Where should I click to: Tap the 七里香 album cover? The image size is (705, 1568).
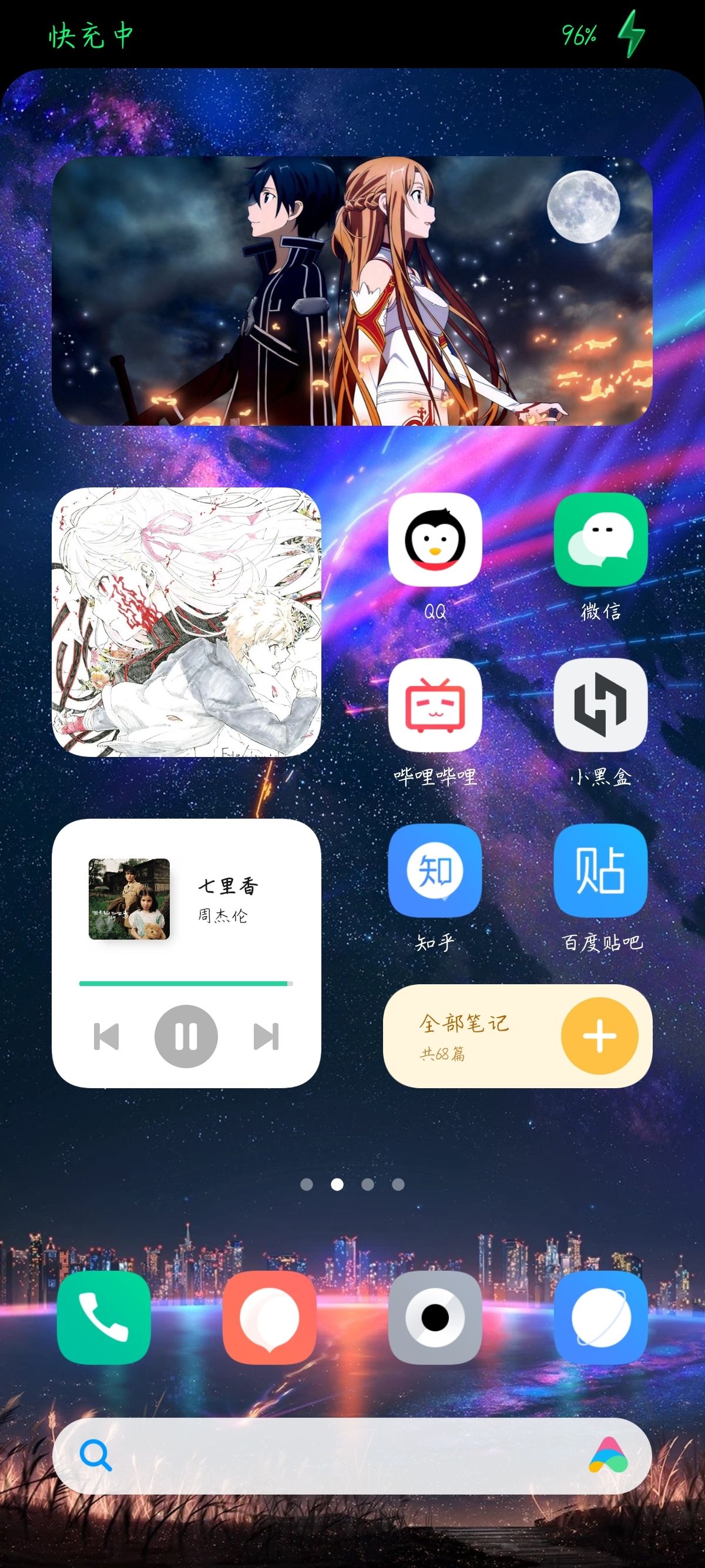click(x=129, y=899)
